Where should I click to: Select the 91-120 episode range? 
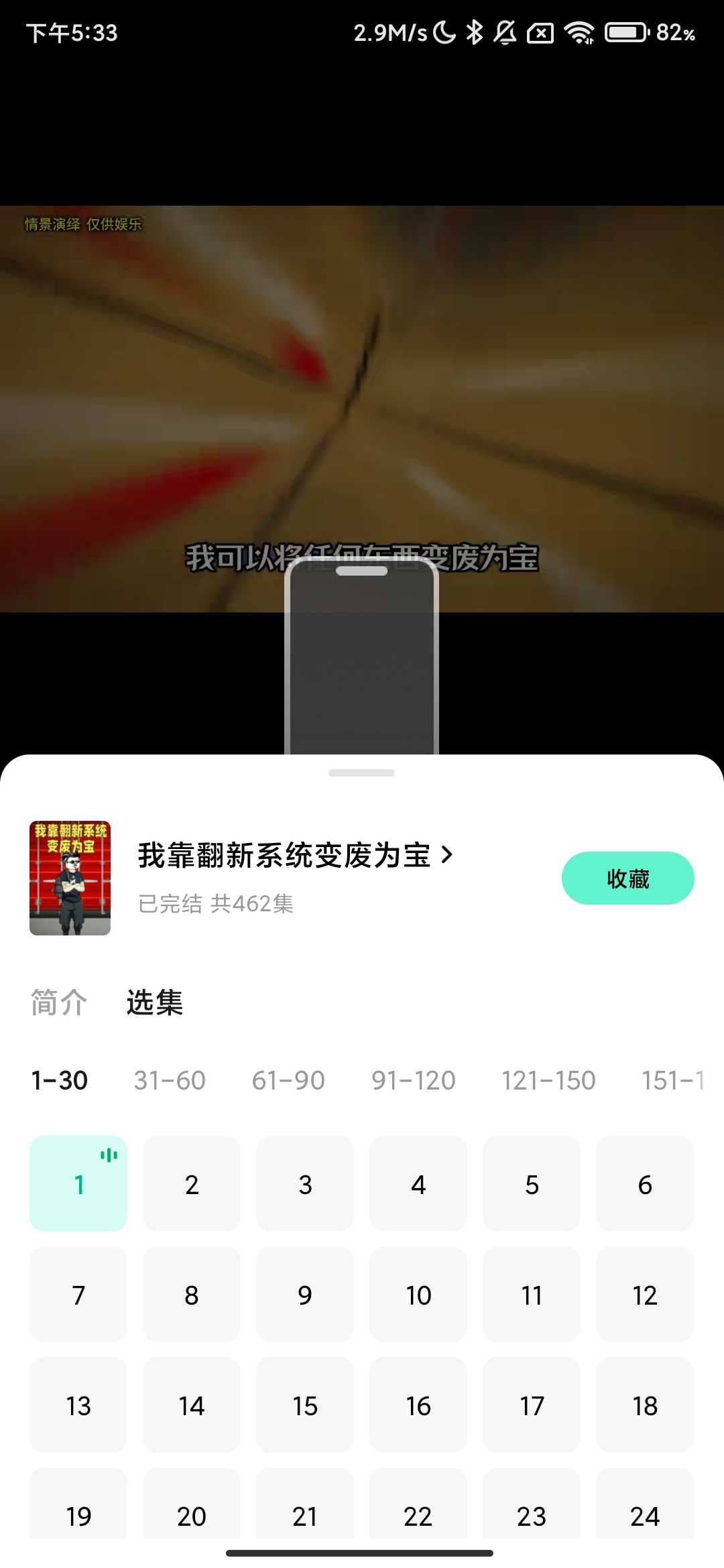tap(414, 1080)
